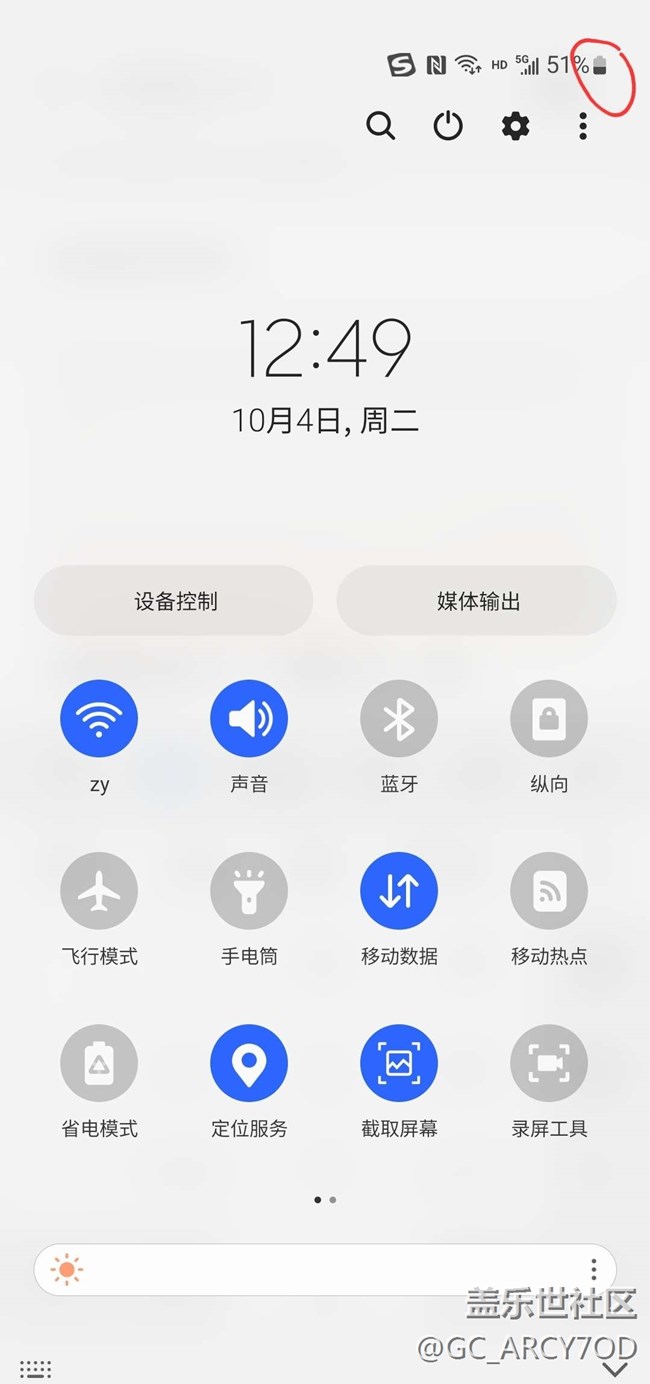Turn on 省电模式 power saving

99,1064
